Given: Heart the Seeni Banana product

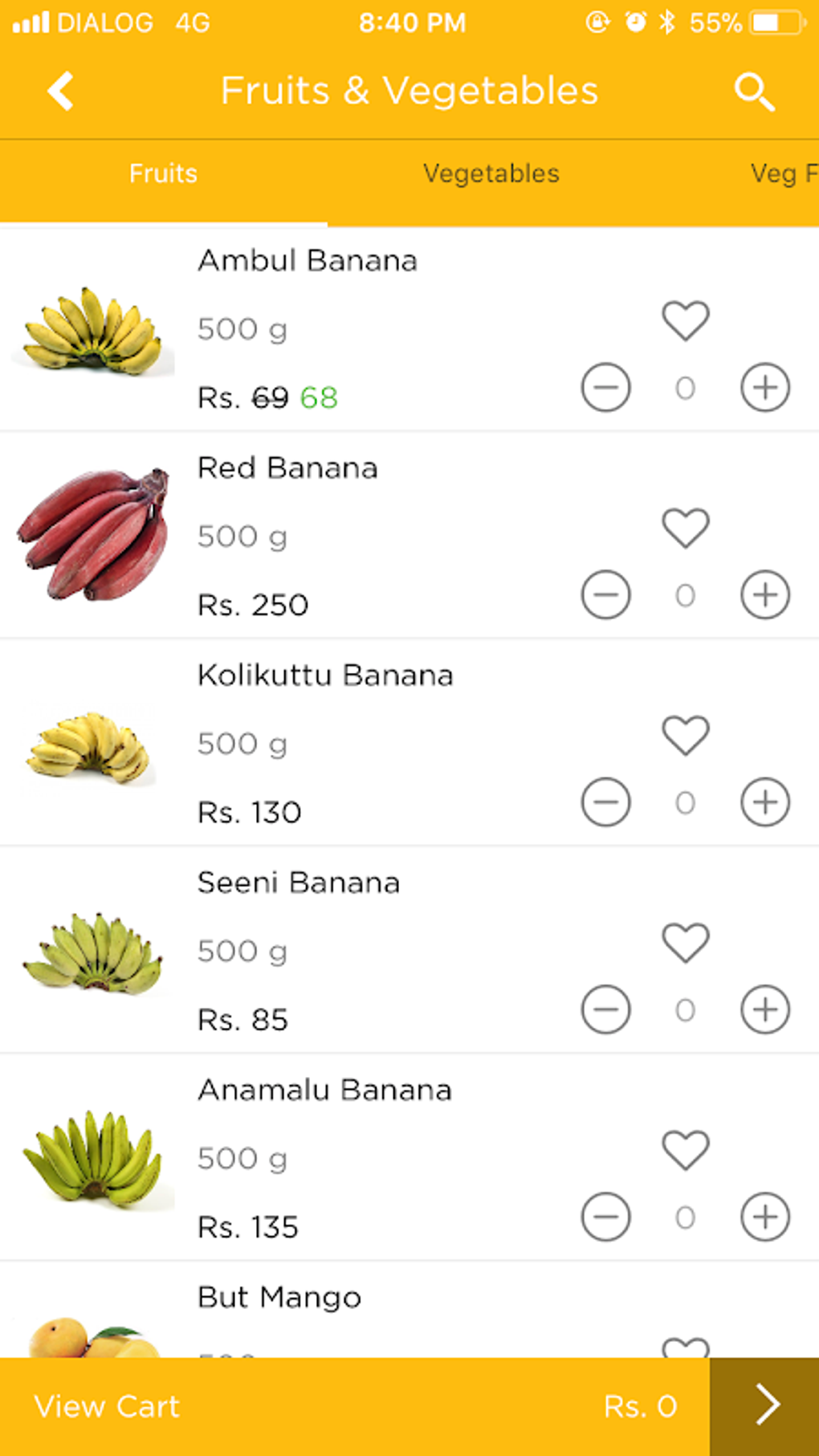Looking at the screenshot, I should [x=685, y=942].
